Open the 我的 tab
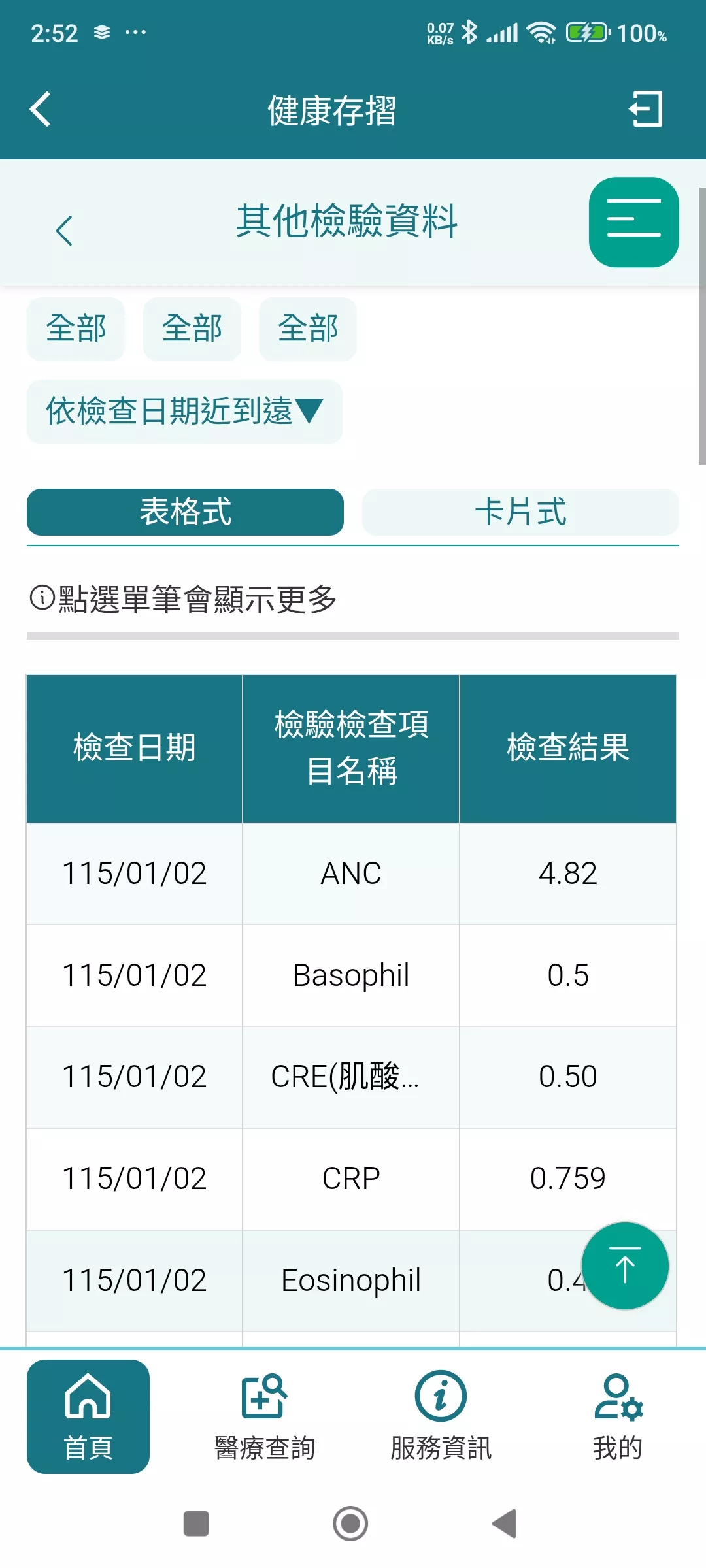The width and height of the screenshot is (706, 1568). point(618,1416)
